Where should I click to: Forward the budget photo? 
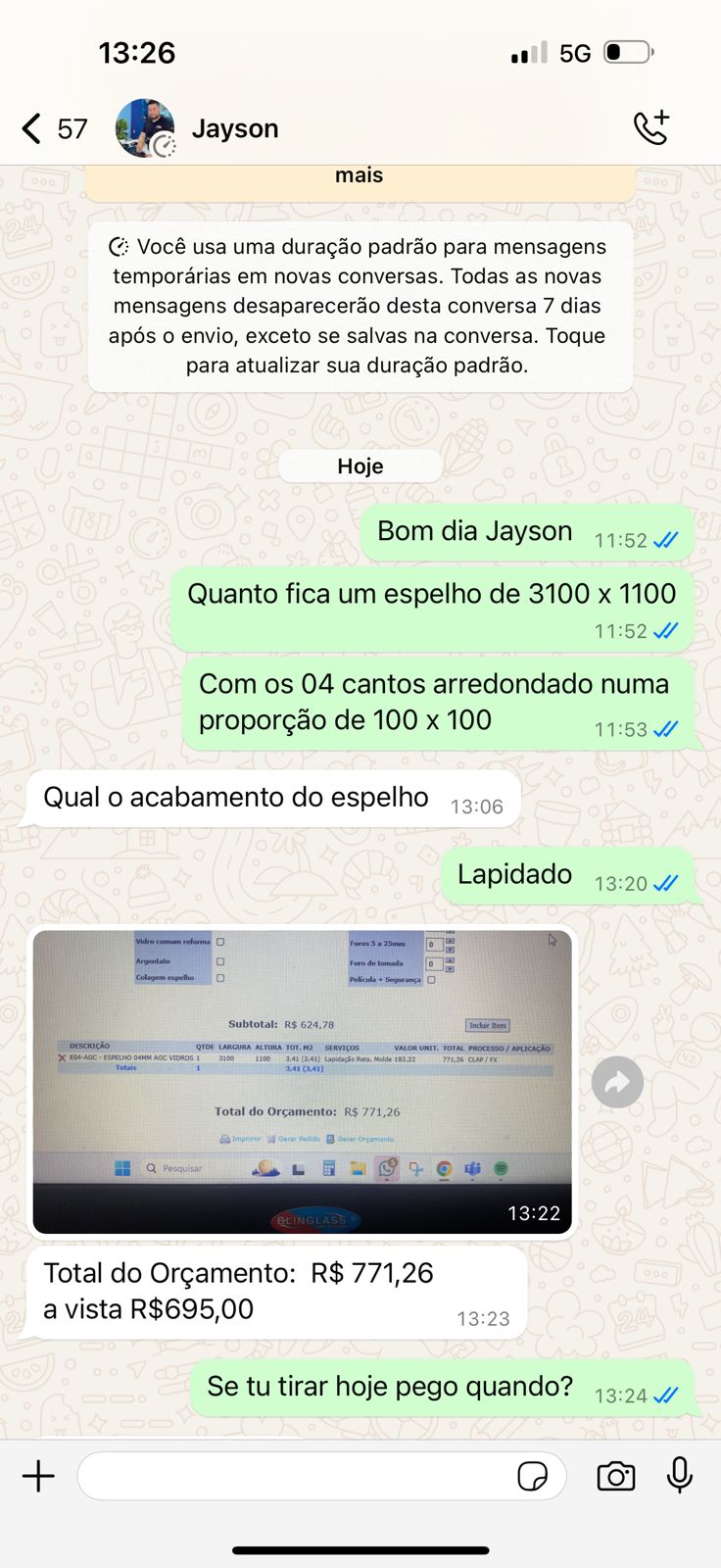pos(617,1082)
